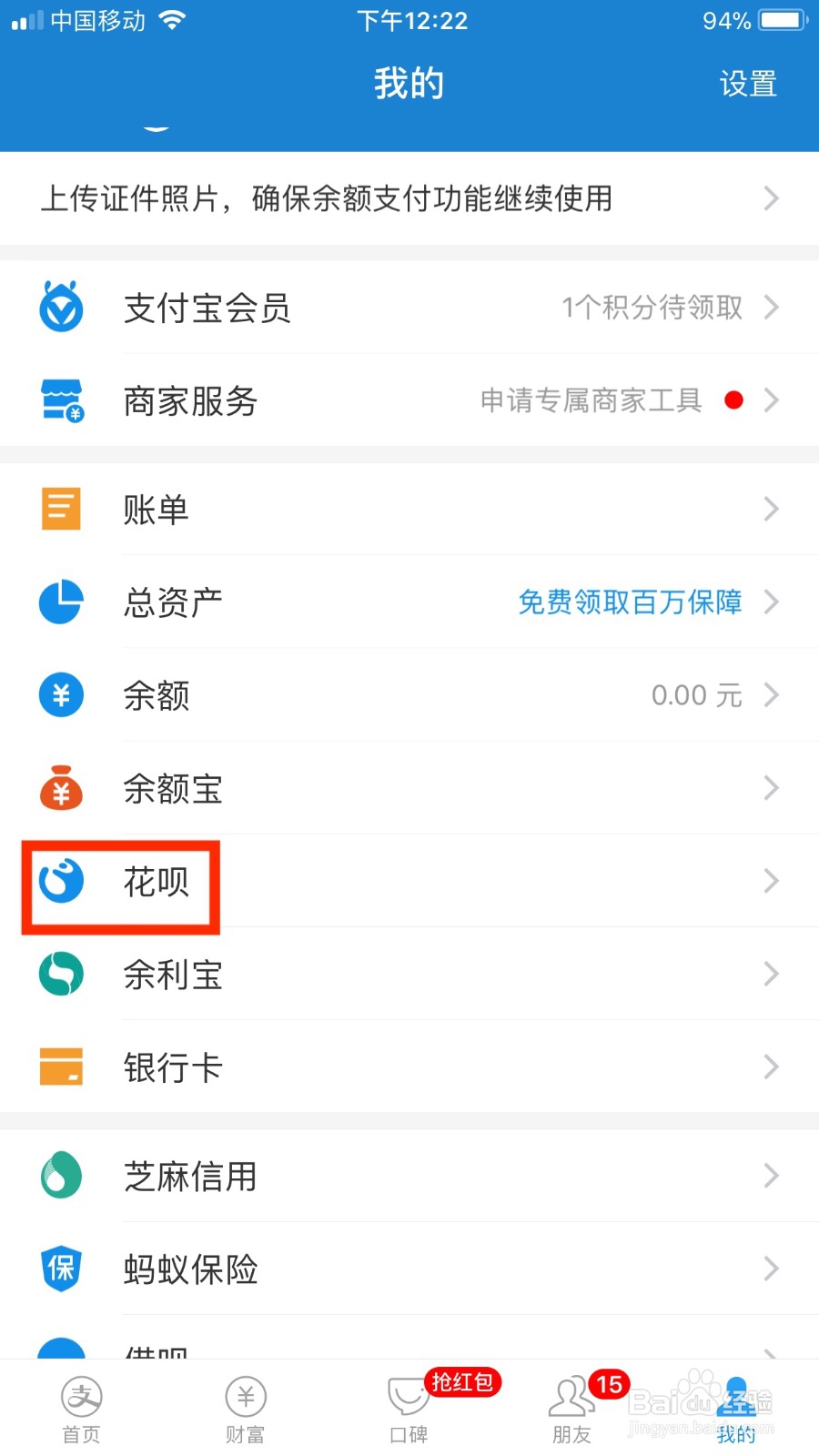Click the 账单 bills icon
Viewport: 819px width, 1456px height.
coord(60,510)
